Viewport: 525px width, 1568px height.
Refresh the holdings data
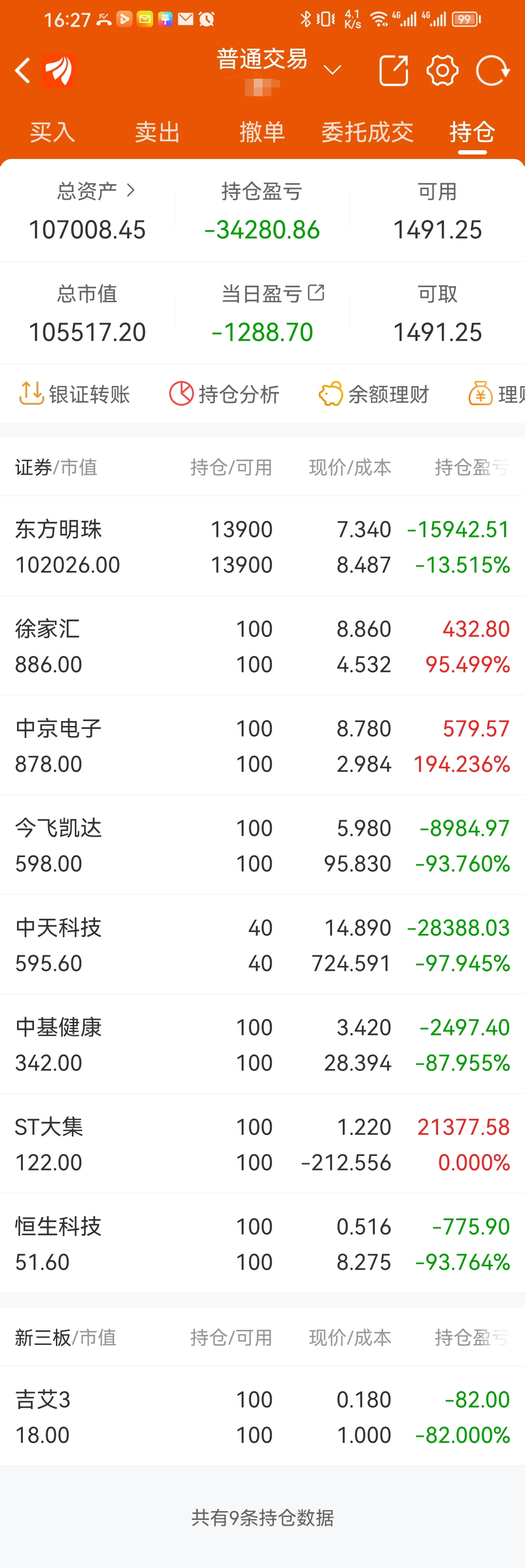coord(492,70)
